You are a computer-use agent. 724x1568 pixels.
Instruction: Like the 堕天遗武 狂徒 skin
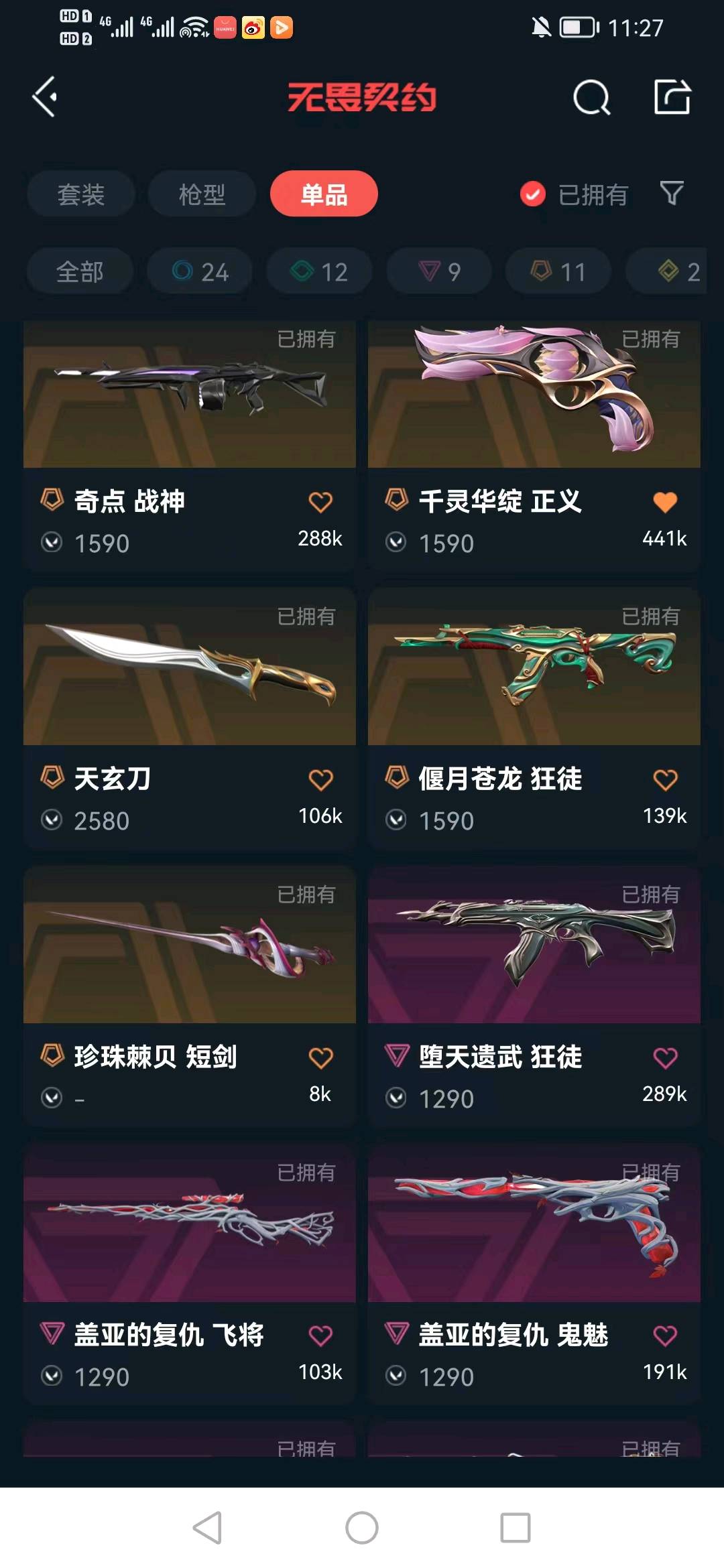coord(665,1057)
